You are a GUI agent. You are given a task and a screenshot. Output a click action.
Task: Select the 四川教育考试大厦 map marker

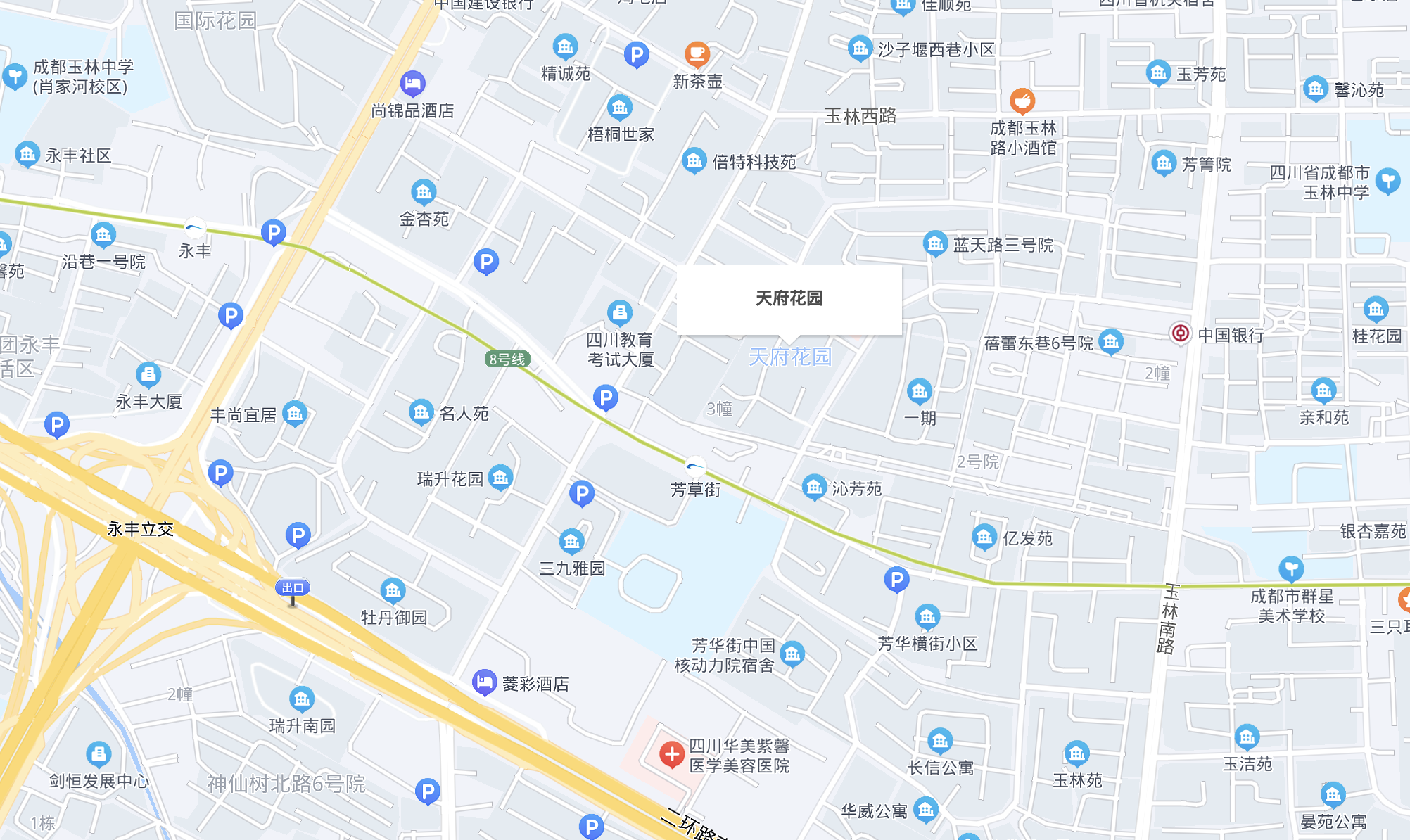(x=619, y=312)
